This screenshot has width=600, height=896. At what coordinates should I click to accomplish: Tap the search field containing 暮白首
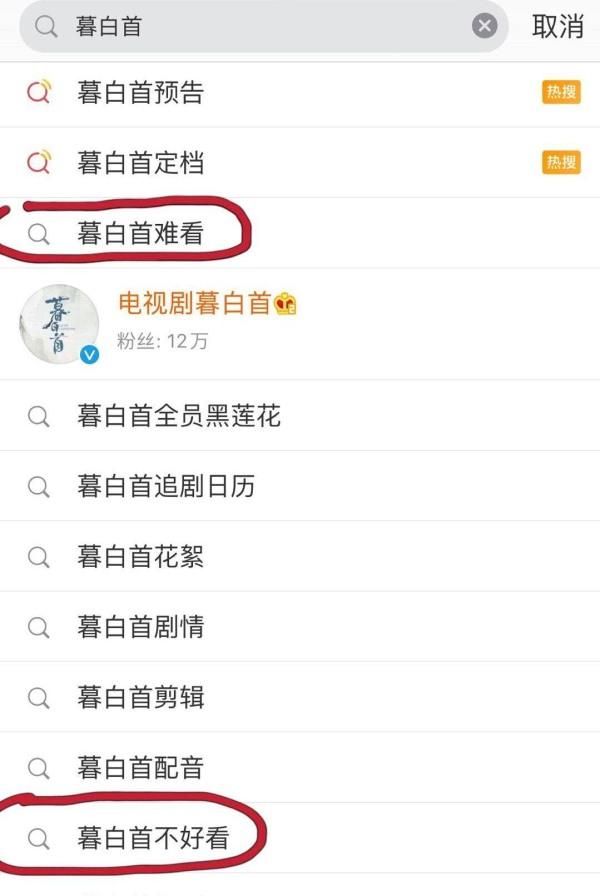point(260,27)
